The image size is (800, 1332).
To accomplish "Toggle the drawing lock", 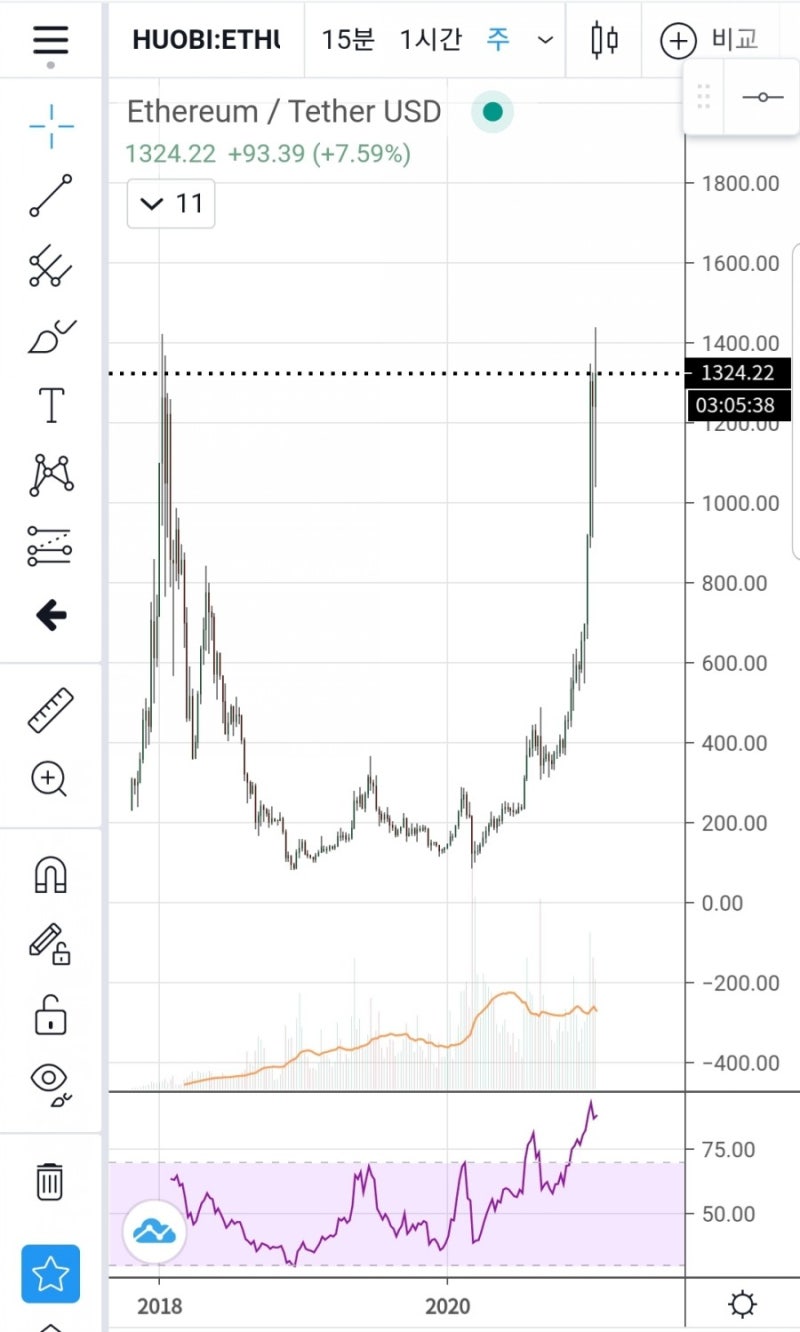I will click(50, 1016).
